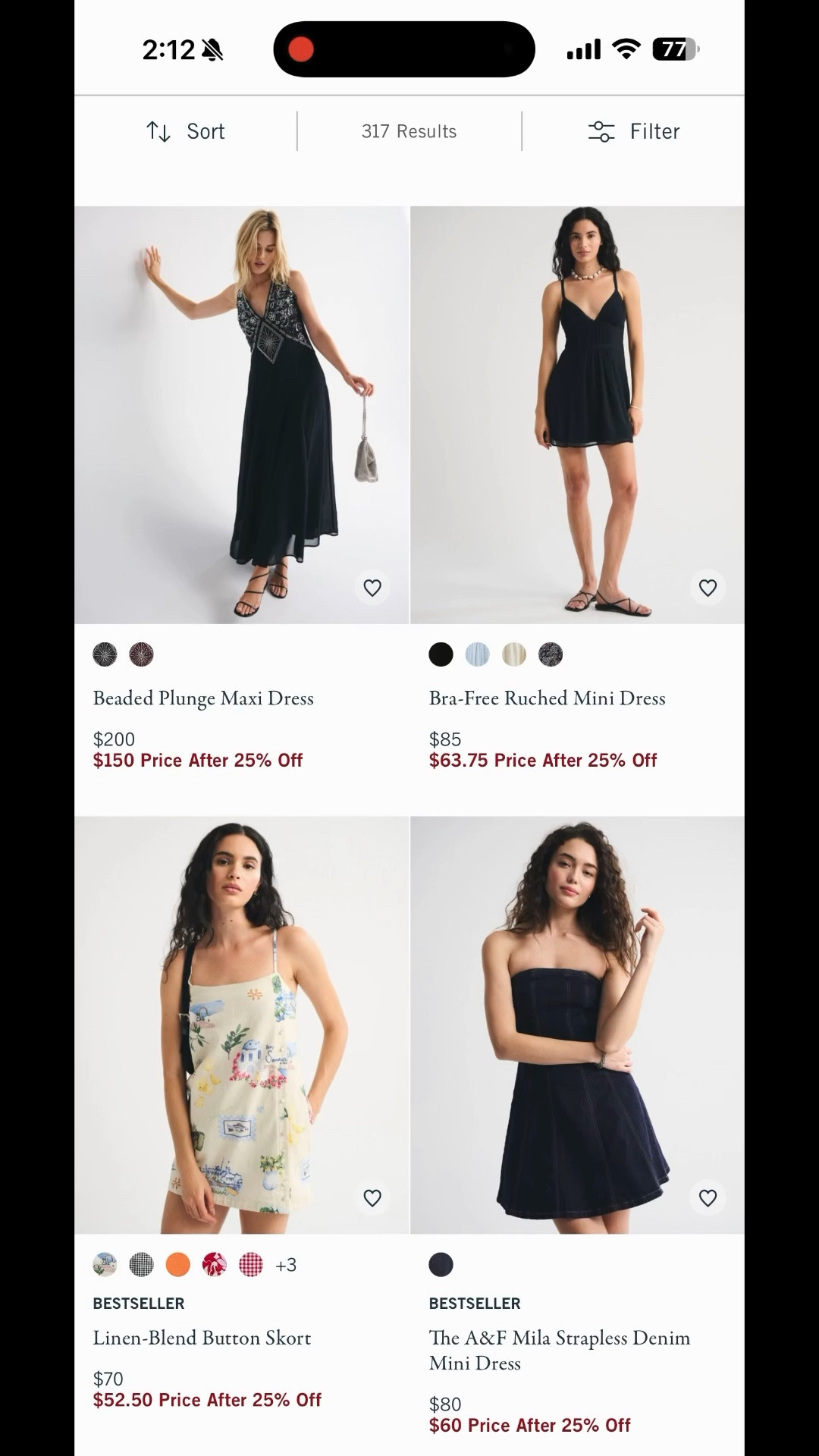Open the Filter panel

634,131
